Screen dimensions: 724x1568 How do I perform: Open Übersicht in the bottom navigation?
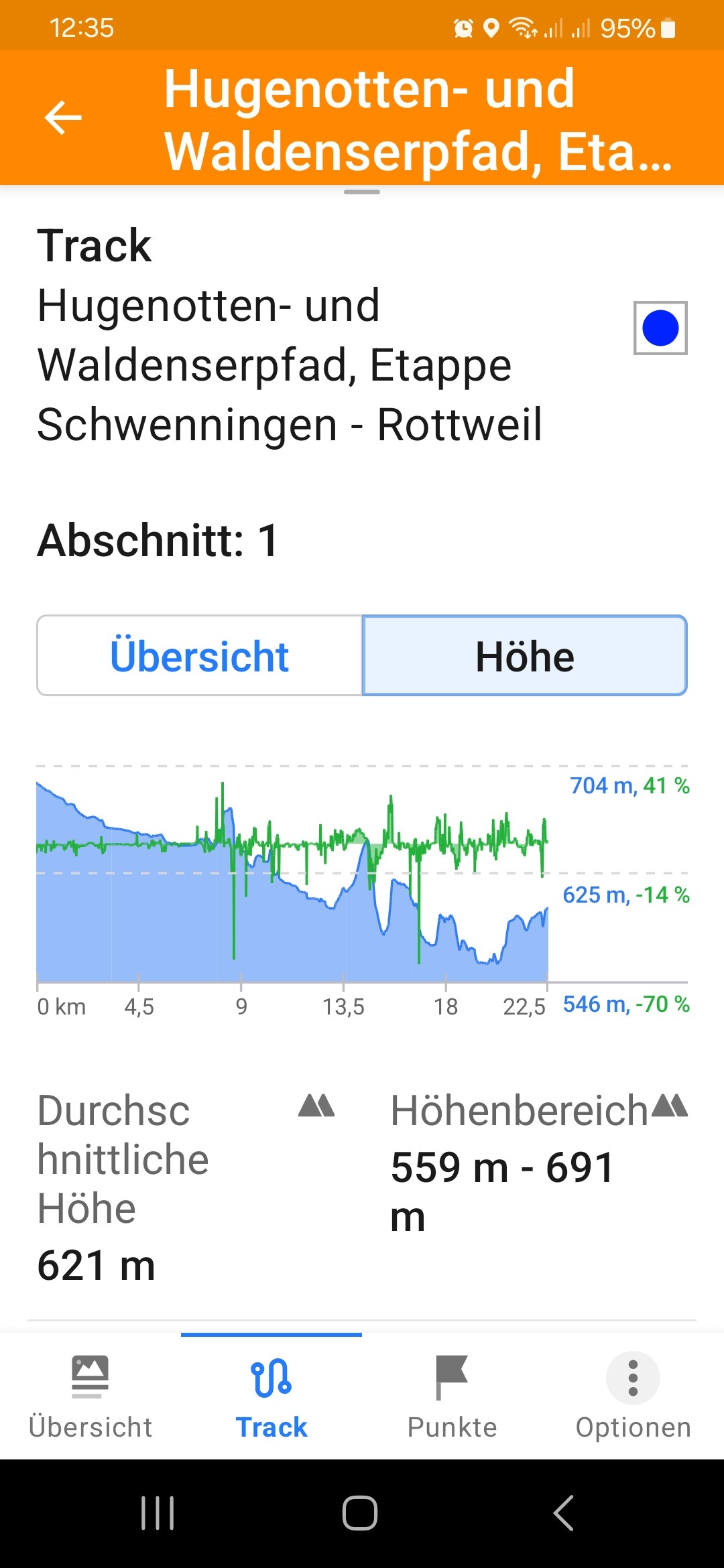[x=90, y=1396]
